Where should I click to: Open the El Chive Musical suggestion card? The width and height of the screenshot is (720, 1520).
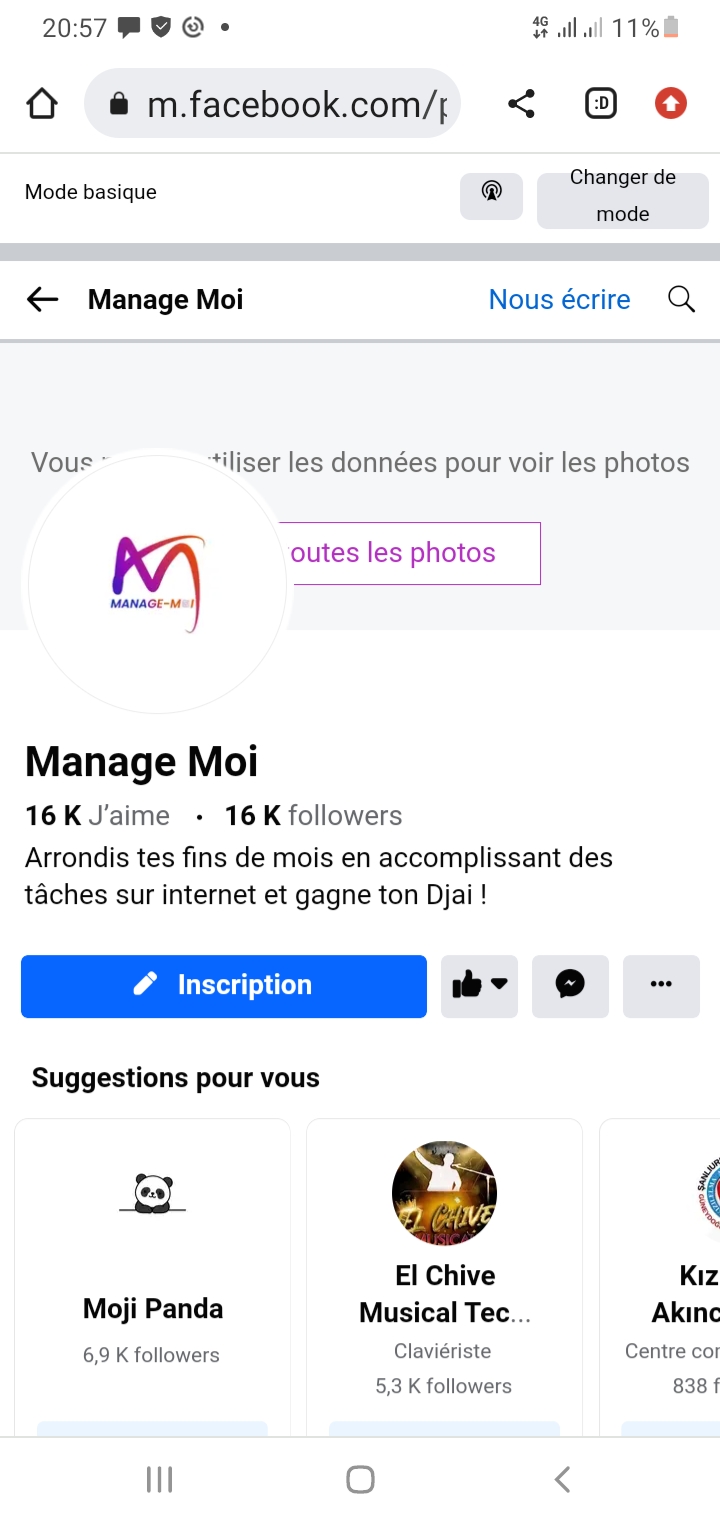point(444,1270)
